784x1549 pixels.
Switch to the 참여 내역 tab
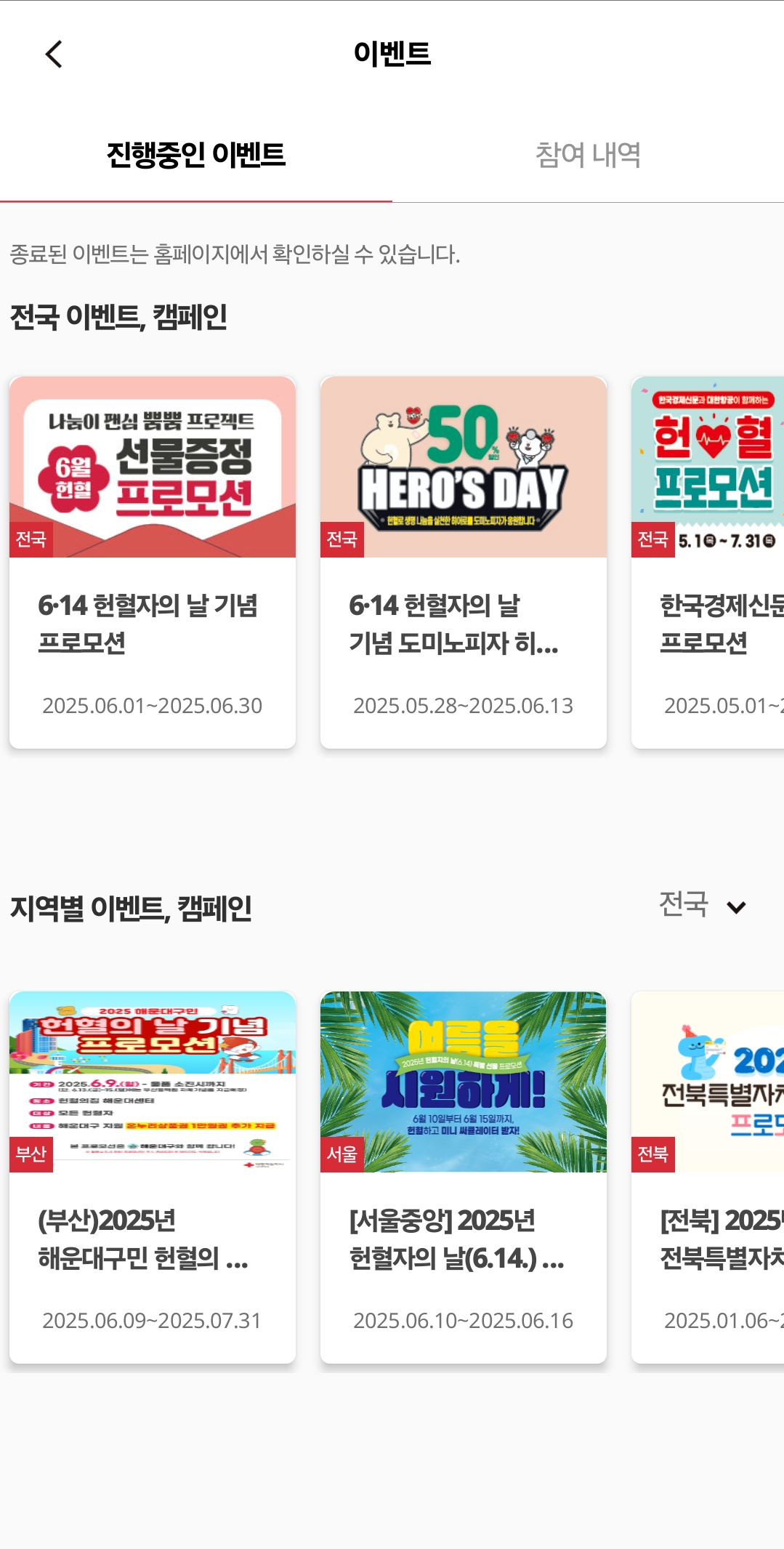[x=587, y=155]
